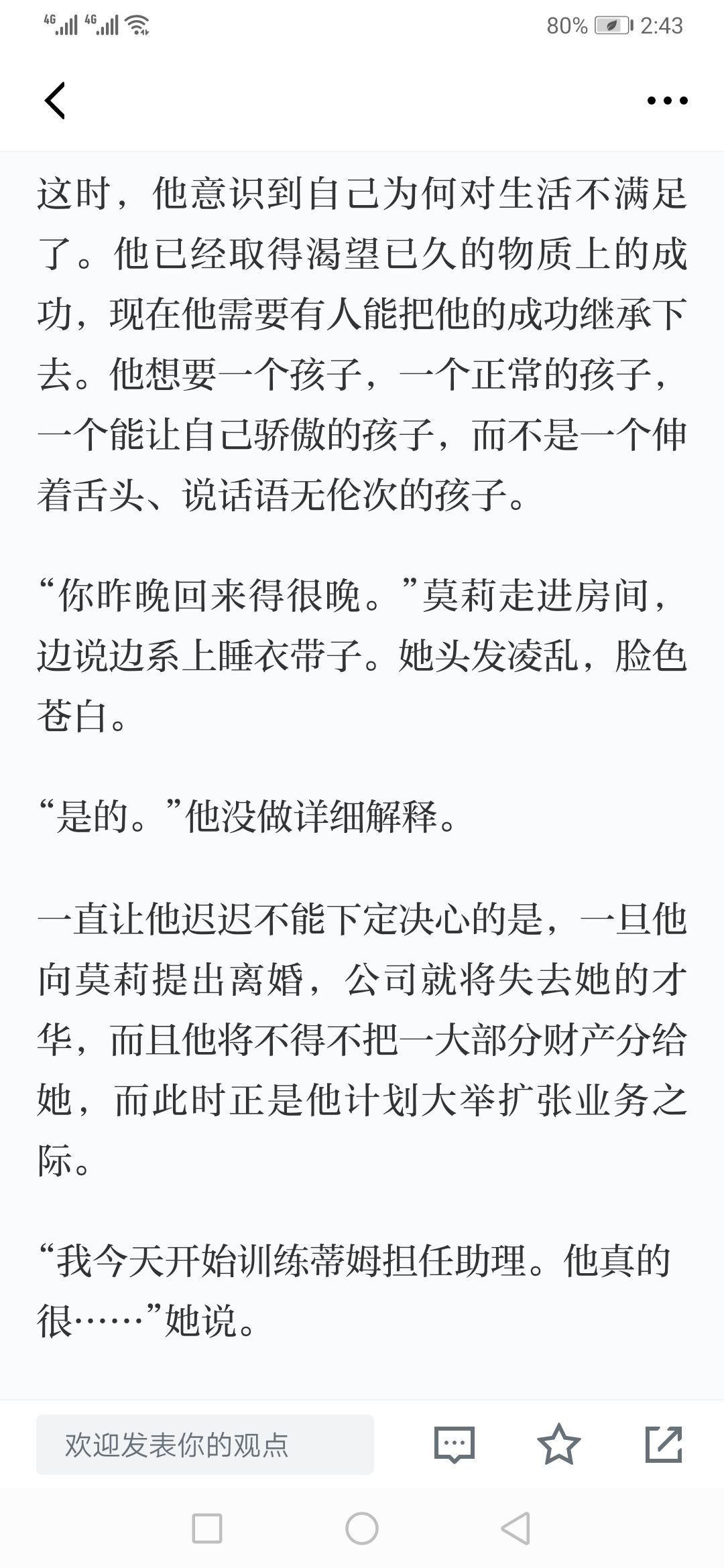Screen dimensions: 724x1568
Task: Favorite this article with the star
Action: pos(559,1444)
